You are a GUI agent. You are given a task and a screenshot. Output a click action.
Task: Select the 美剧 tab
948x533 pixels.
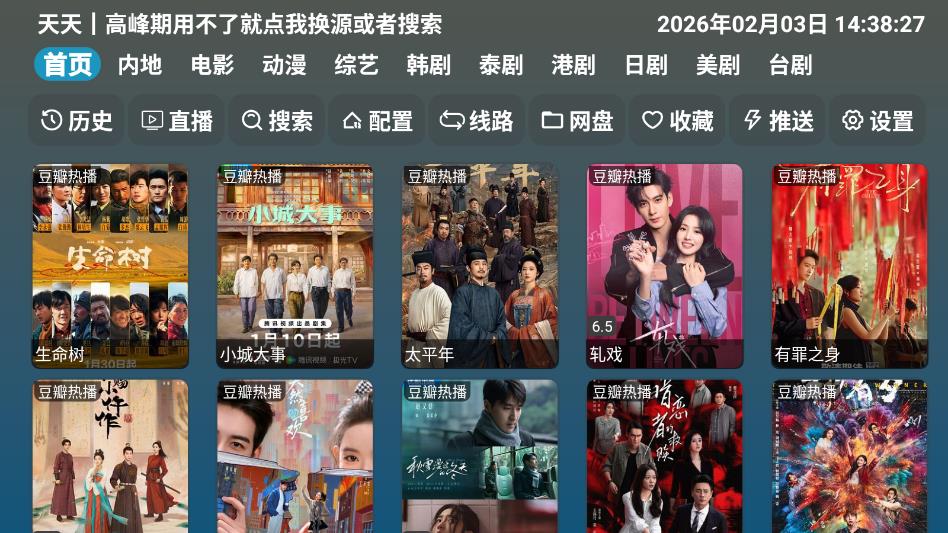pos(718,65)
